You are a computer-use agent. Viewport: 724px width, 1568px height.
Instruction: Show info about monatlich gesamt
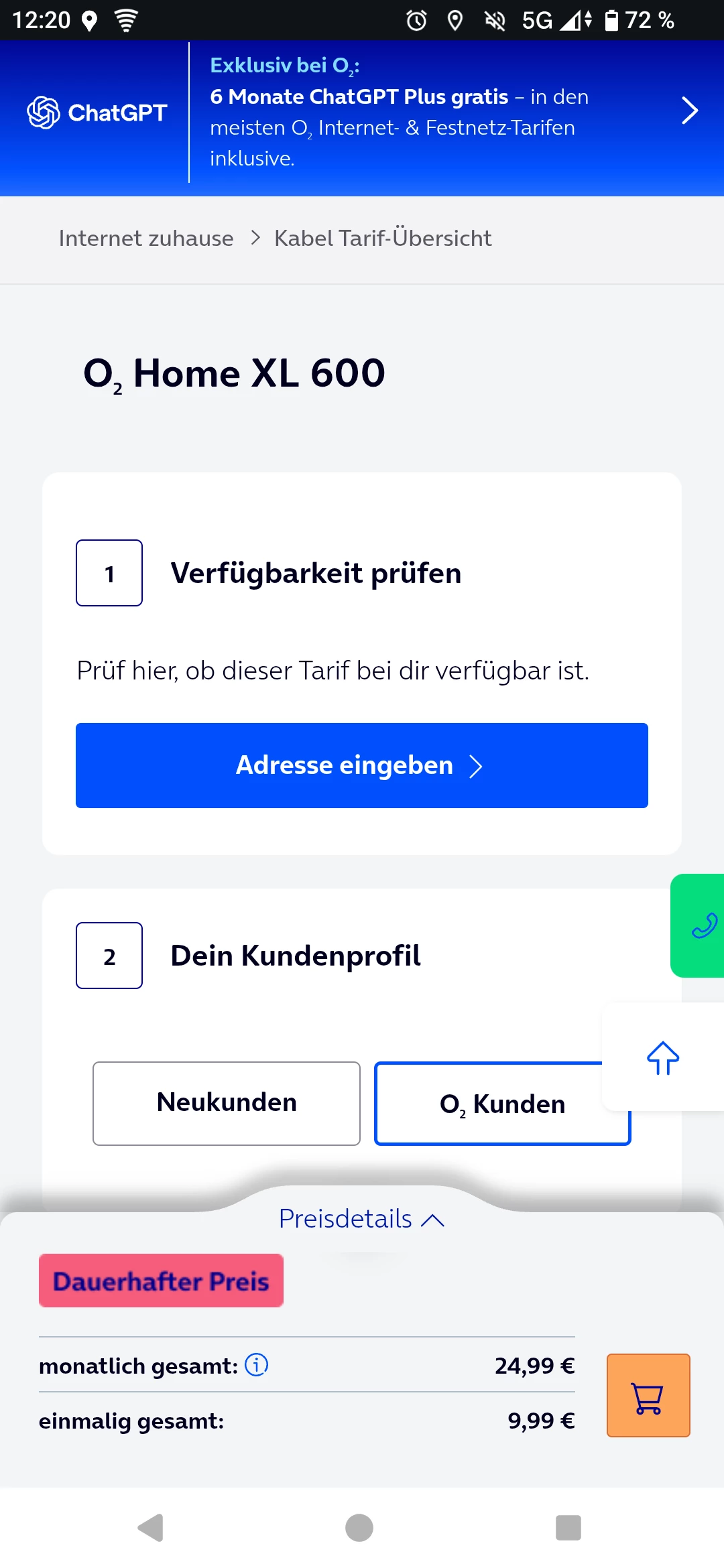point(256,1364)
